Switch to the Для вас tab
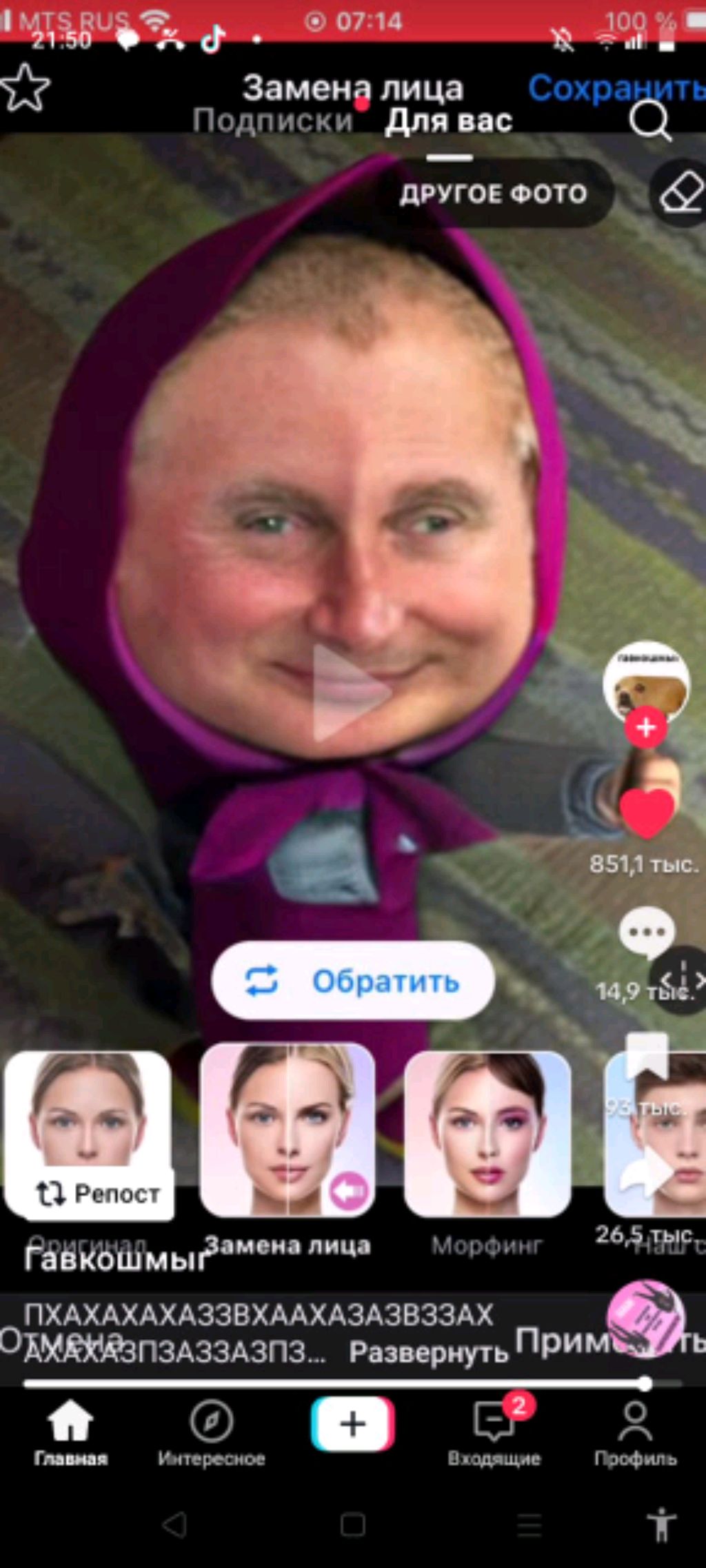Image resolution: width=706 pixels, height=1568 pixels. (x=448, y=121)
